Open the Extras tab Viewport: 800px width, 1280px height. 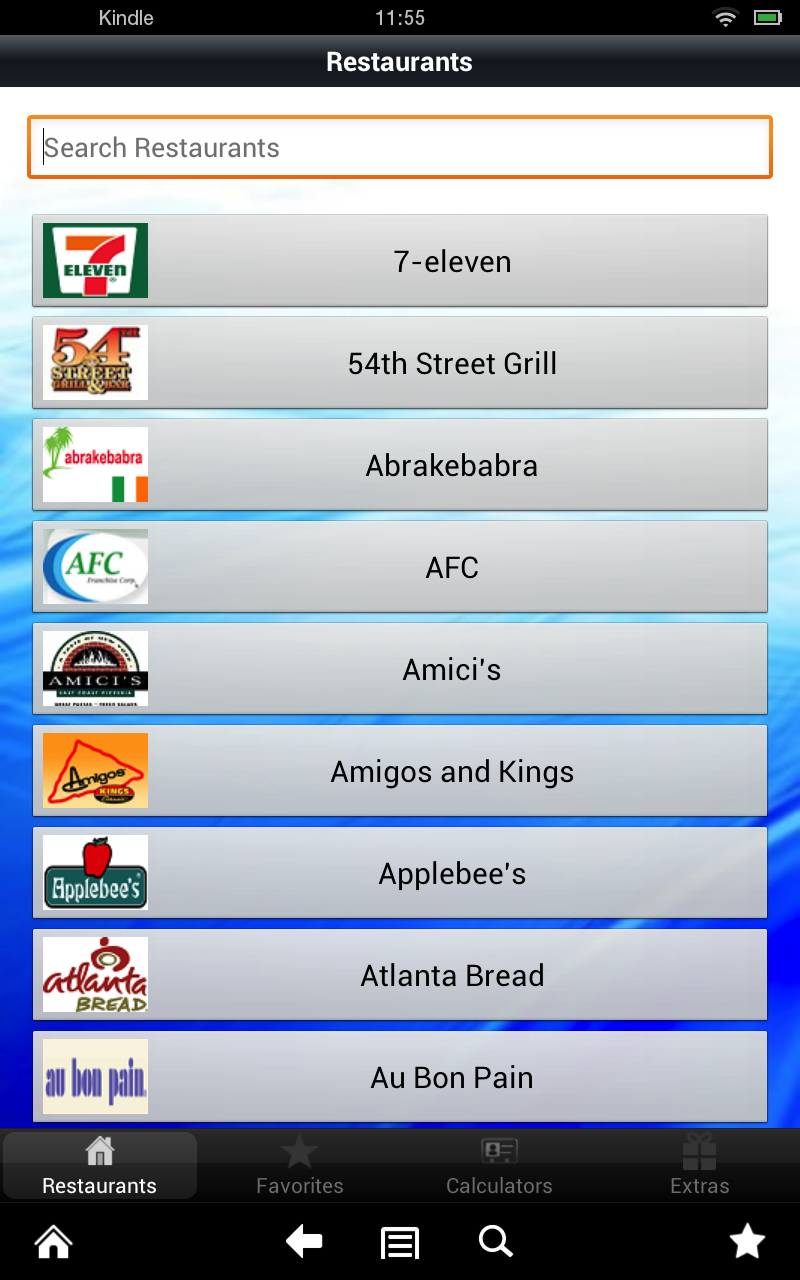click(x=699, y=1165)
